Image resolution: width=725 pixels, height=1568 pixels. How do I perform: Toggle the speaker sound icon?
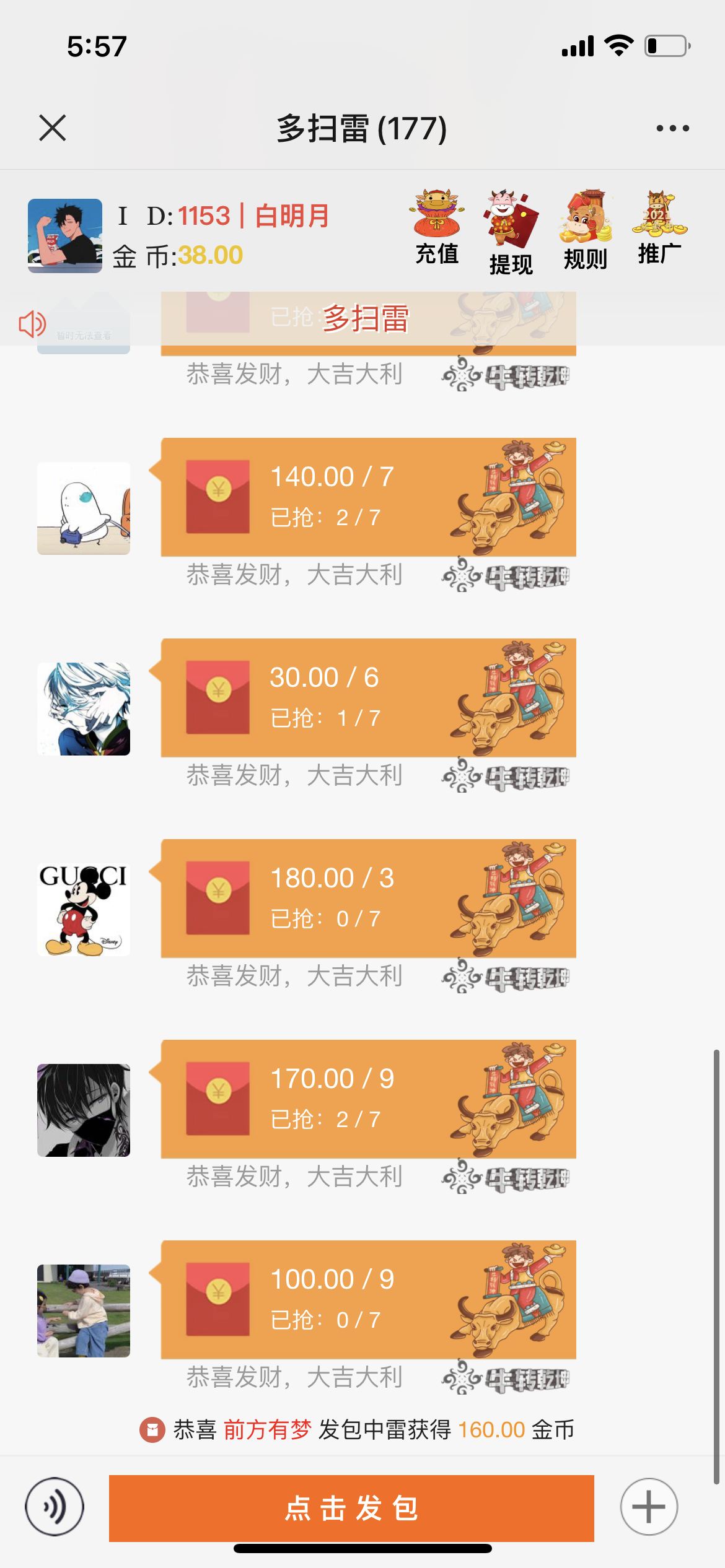tap(32, 324)
